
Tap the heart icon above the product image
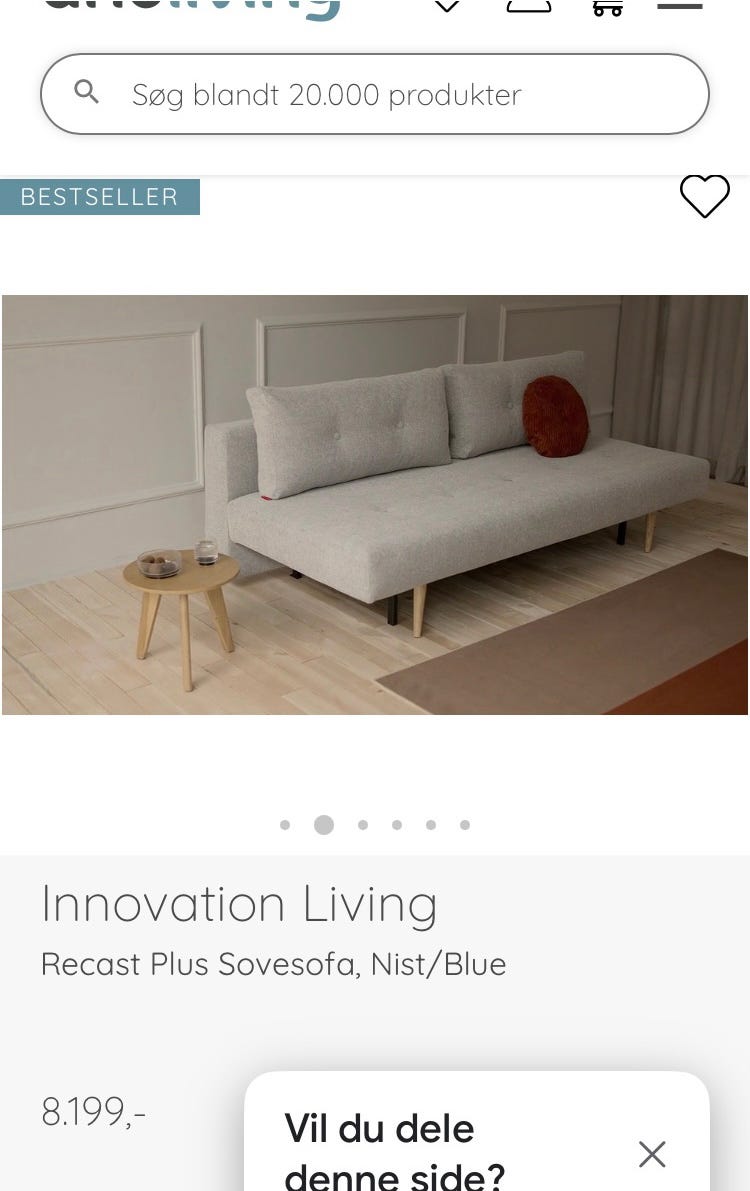(x=705, y=197)
